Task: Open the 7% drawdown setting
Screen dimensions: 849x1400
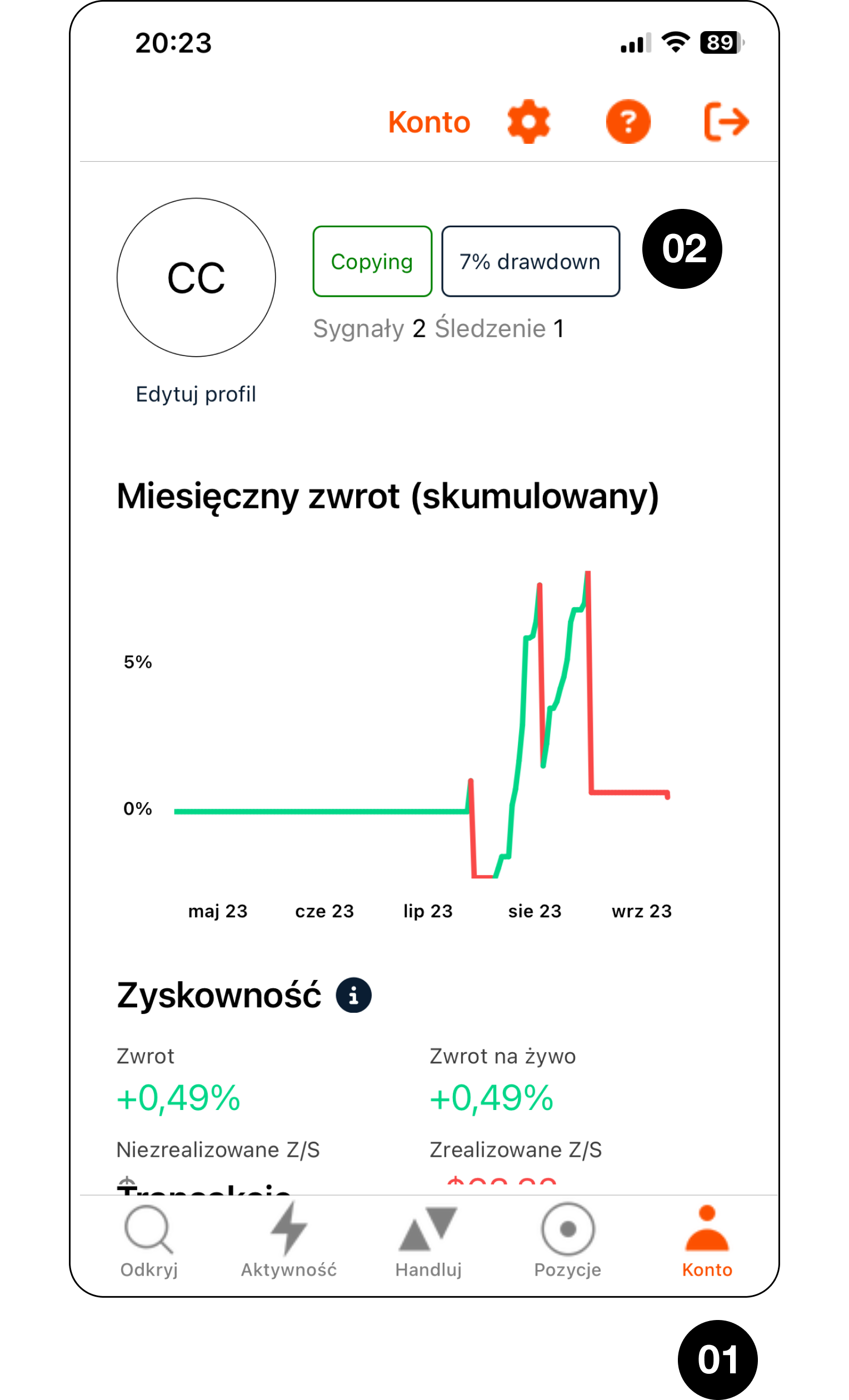Action: [530, 261]
